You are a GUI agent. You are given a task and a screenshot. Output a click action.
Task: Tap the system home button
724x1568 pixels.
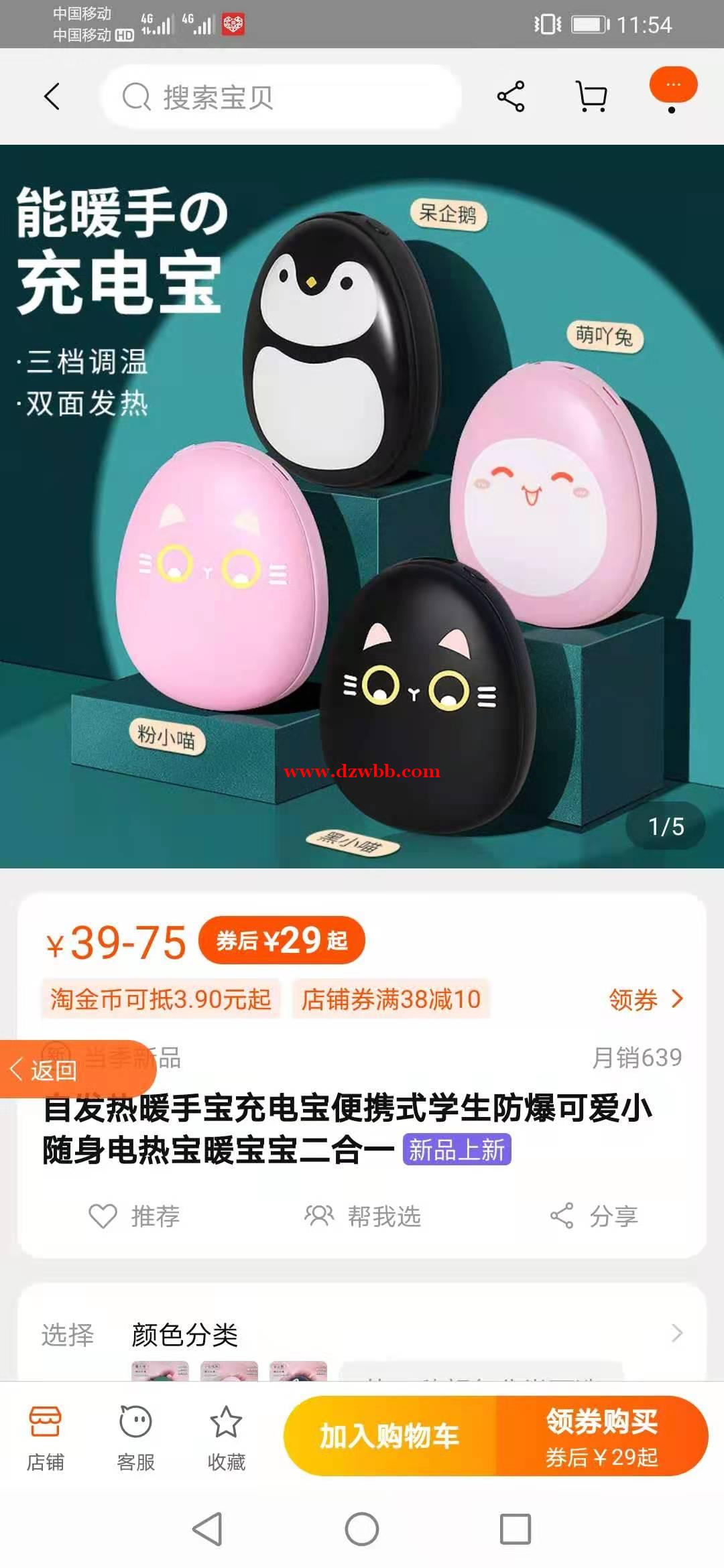coord(362,1529)
